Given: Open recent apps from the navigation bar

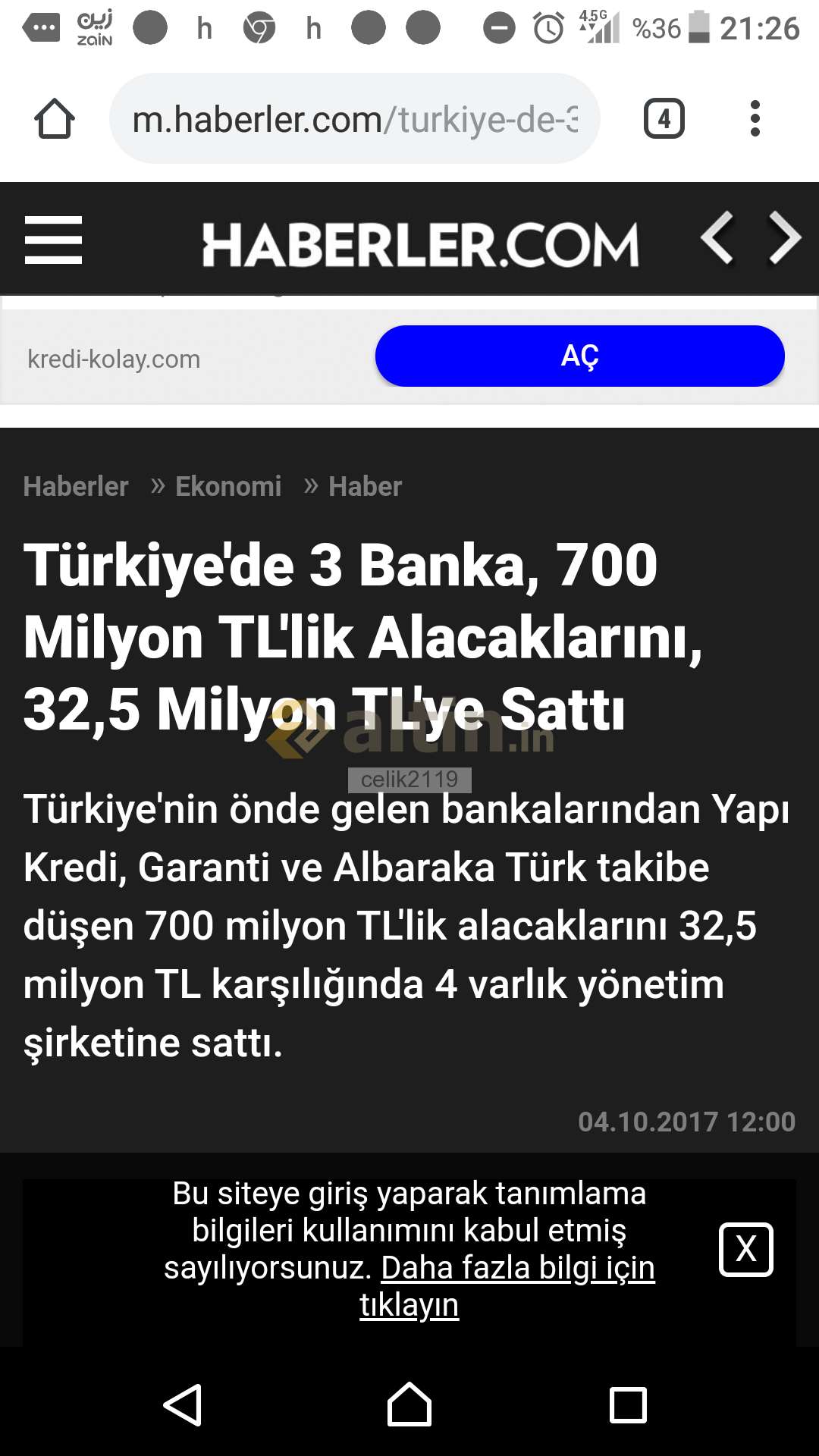Looking at the screenshot, I should (628, 1405).
